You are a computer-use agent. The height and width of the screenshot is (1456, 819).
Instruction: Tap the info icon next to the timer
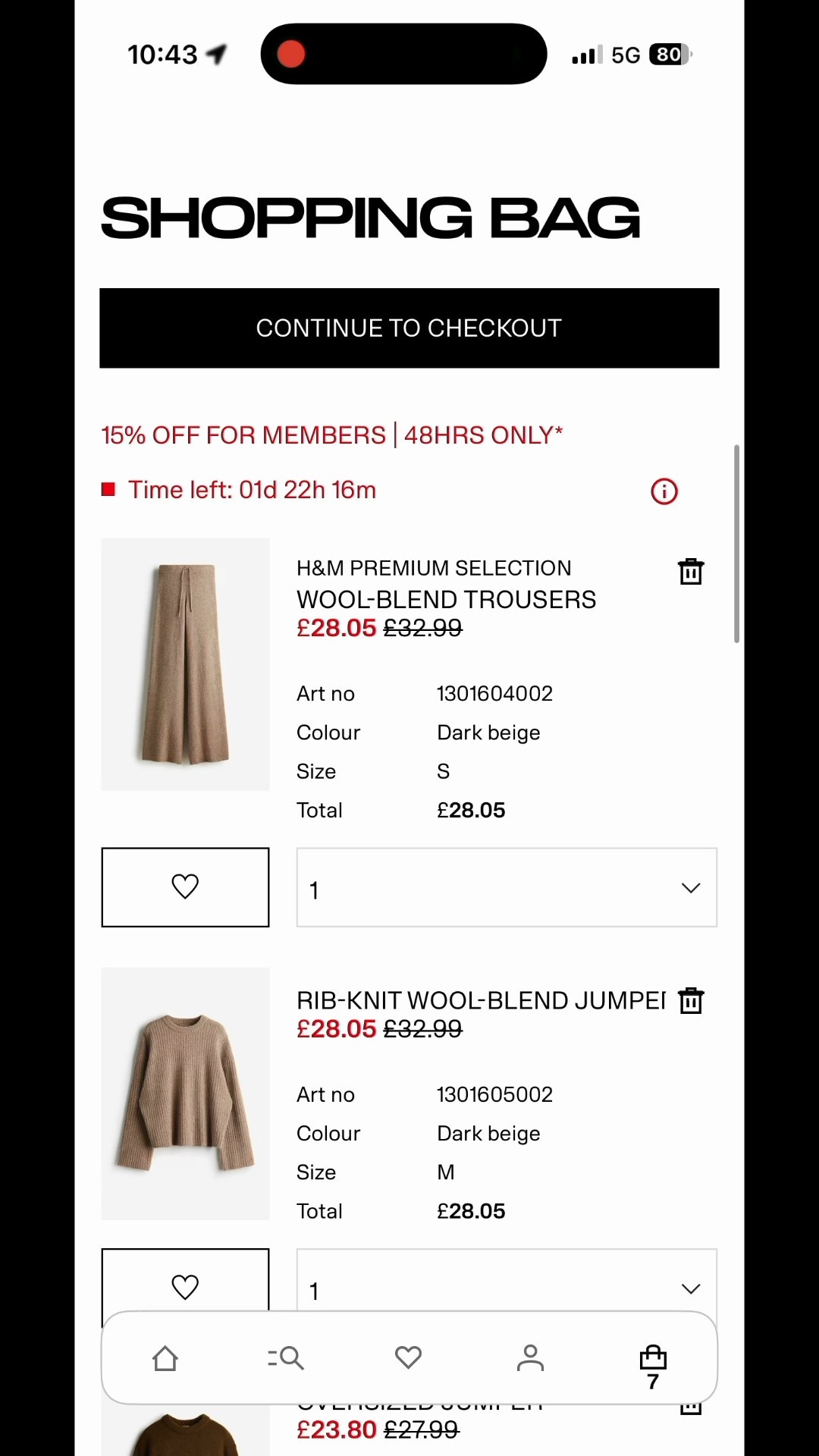pos(663,491)
